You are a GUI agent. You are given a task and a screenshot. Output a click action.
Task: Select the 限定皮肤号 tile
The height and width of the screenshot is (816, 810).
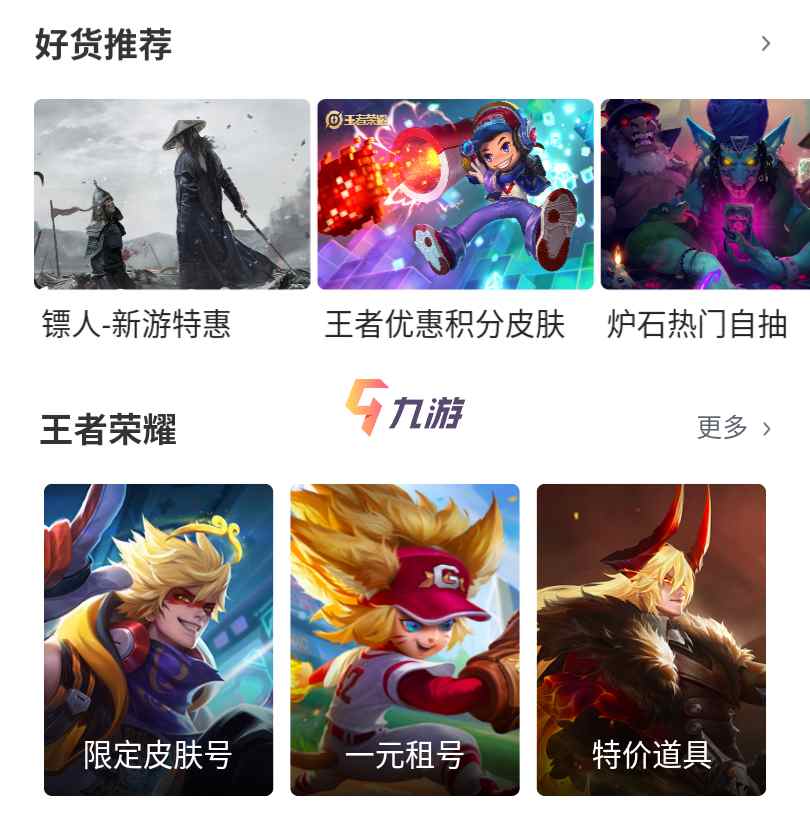click(158, 640)
